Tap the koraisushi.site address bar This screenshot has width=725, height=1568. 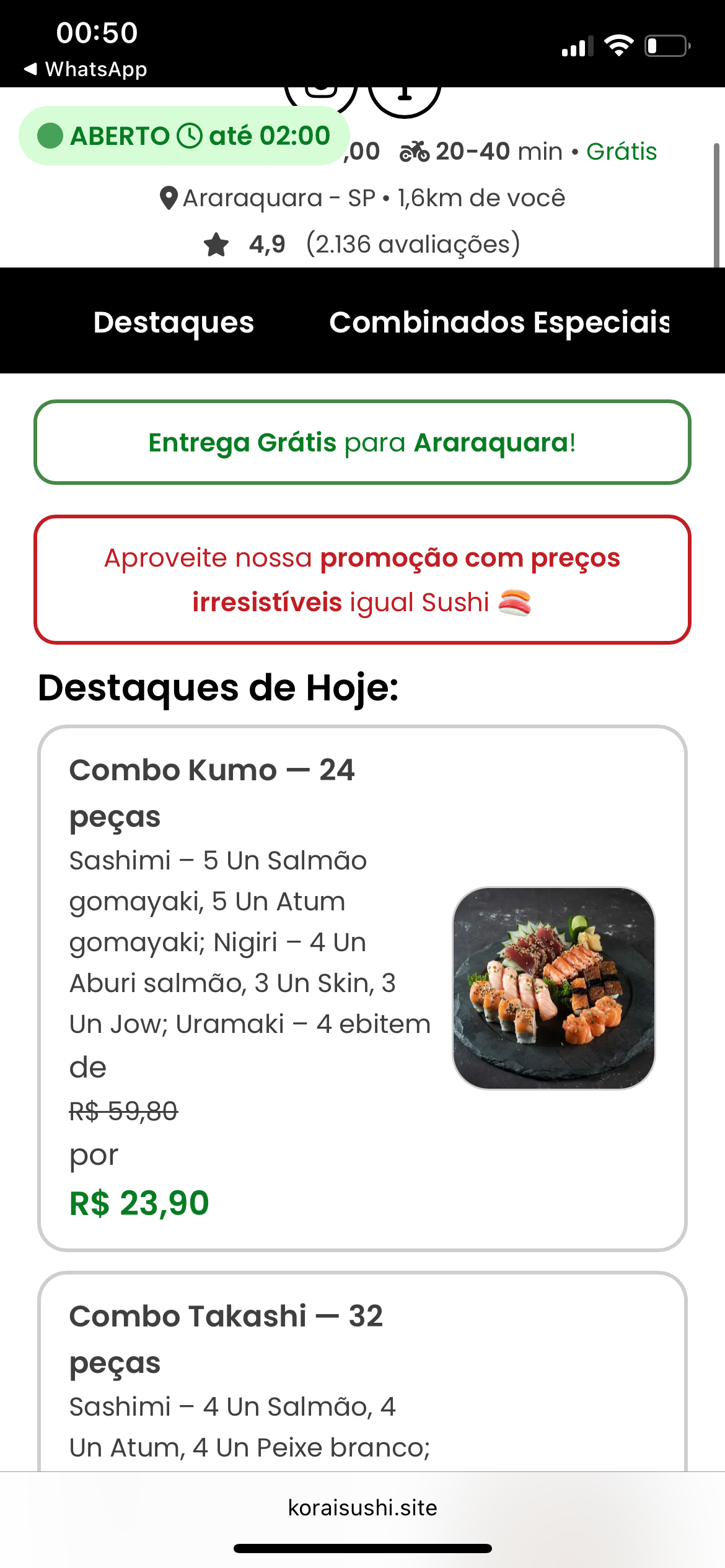click(362, 1507)
